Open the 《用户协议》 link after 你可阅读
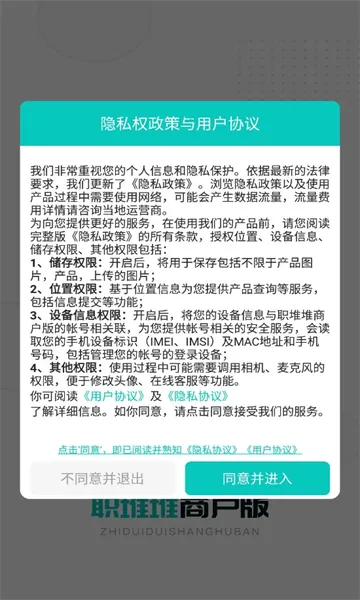 click(114, 396)
